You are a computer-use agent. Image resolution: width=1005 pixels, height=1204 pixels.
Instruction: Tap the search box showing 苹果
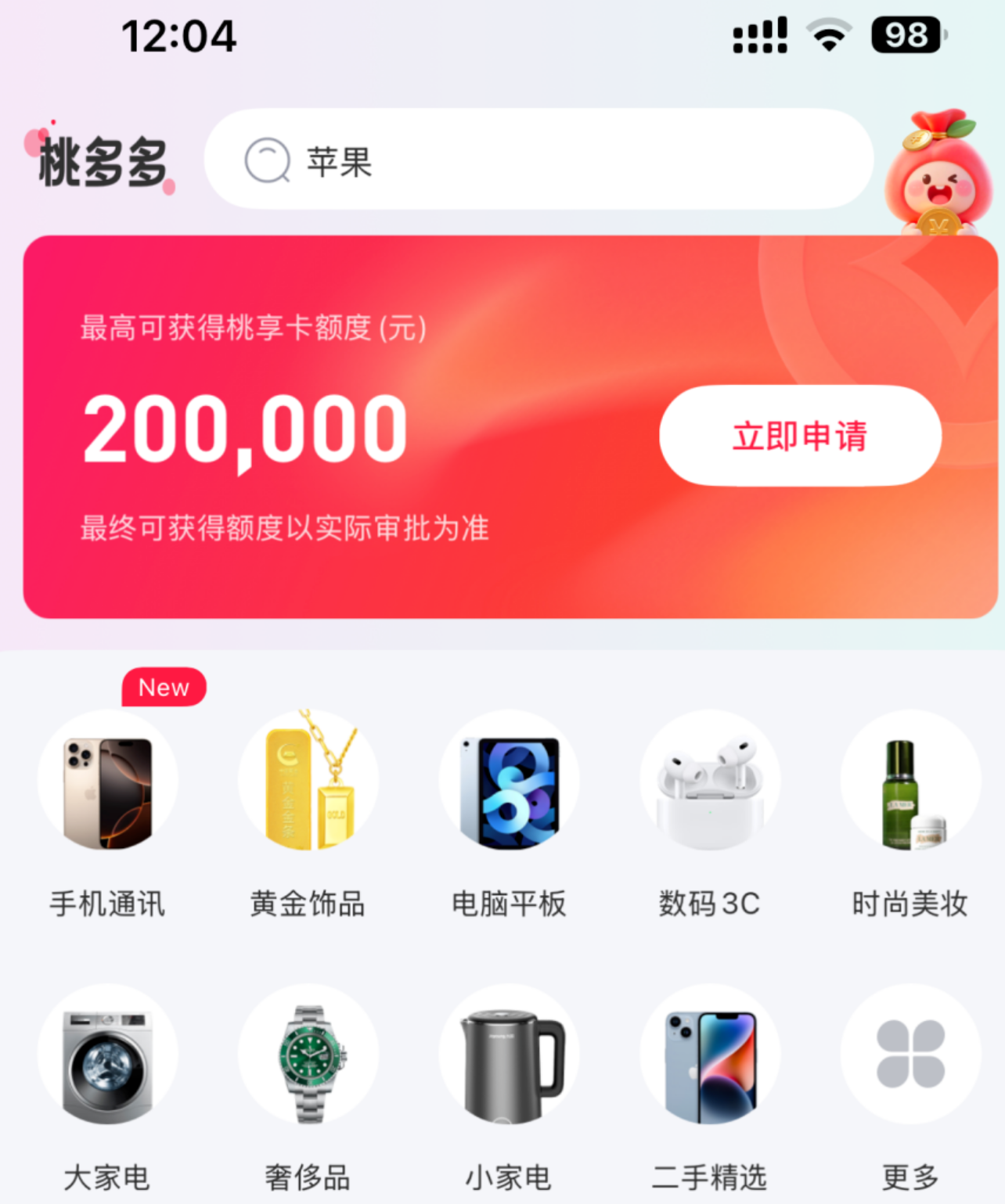(539, 160)
